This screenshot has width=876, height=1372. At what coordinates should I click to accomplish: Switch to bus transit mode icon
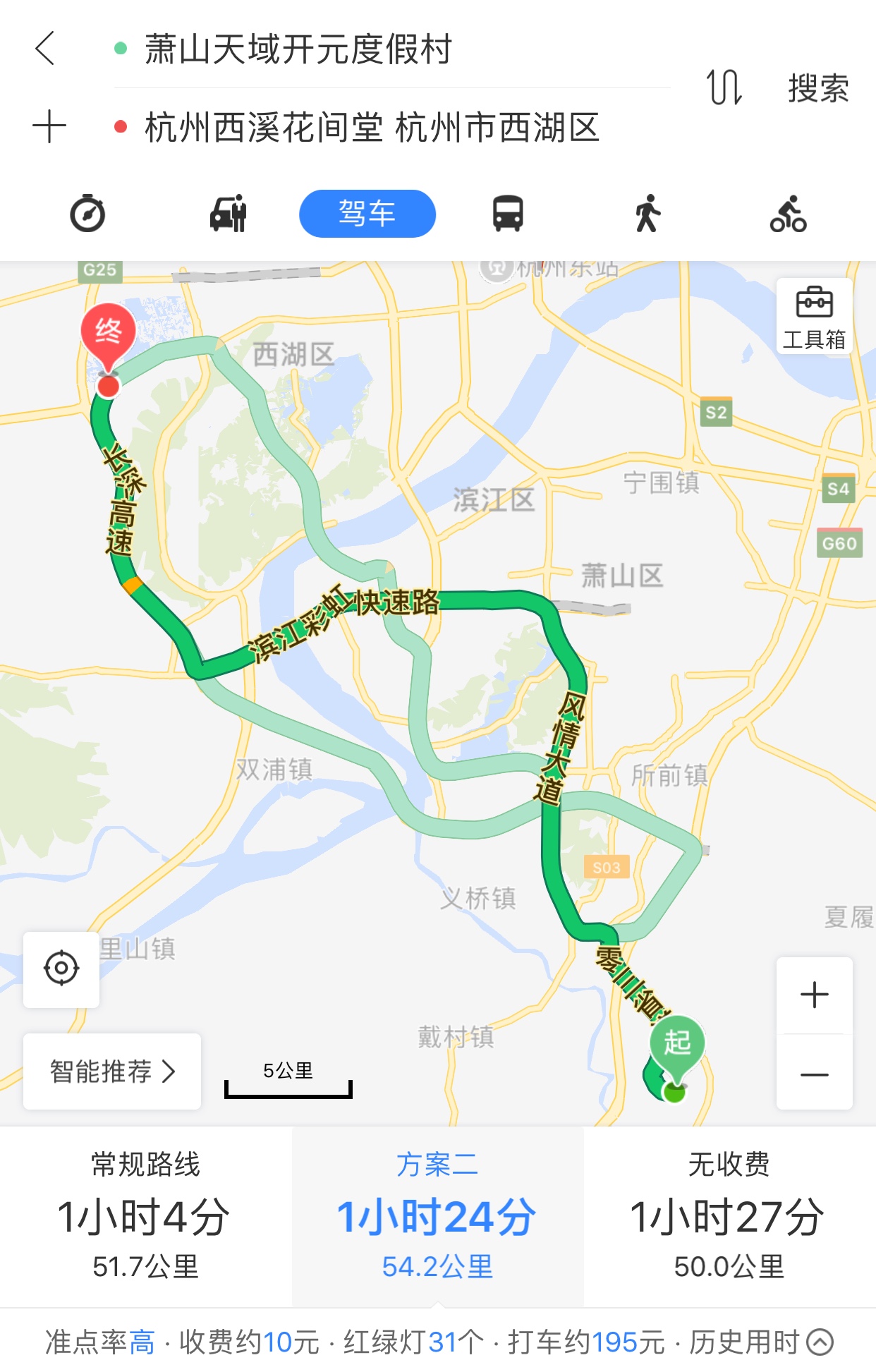point(509,214)
